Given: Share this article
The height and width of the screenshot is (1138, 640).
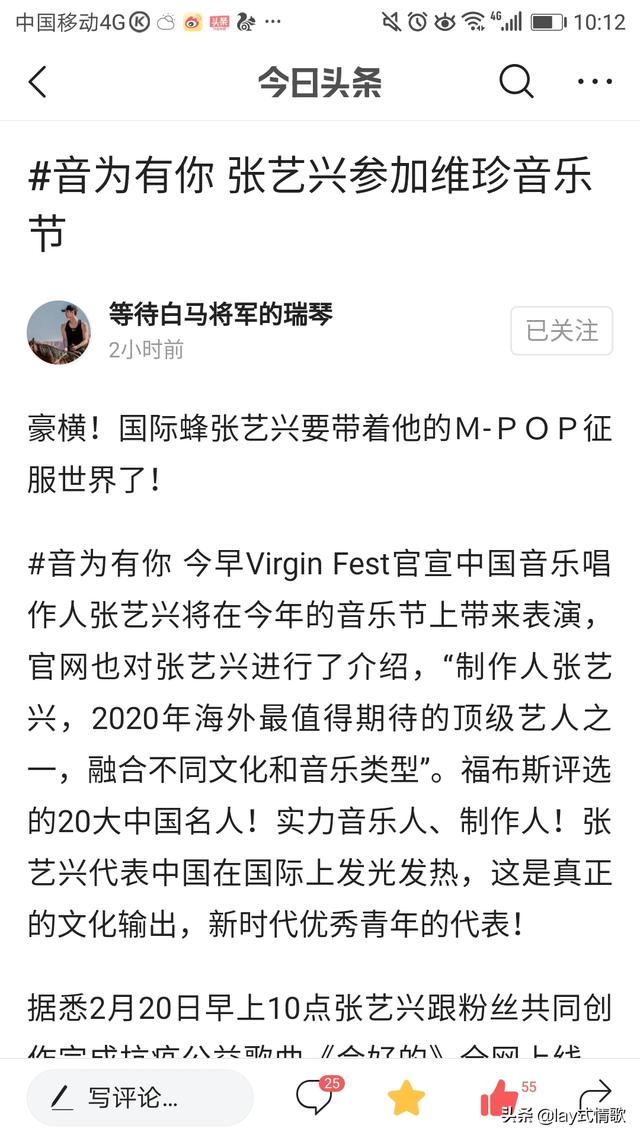Looking at the screenshot, I should tap(596, 1094).
